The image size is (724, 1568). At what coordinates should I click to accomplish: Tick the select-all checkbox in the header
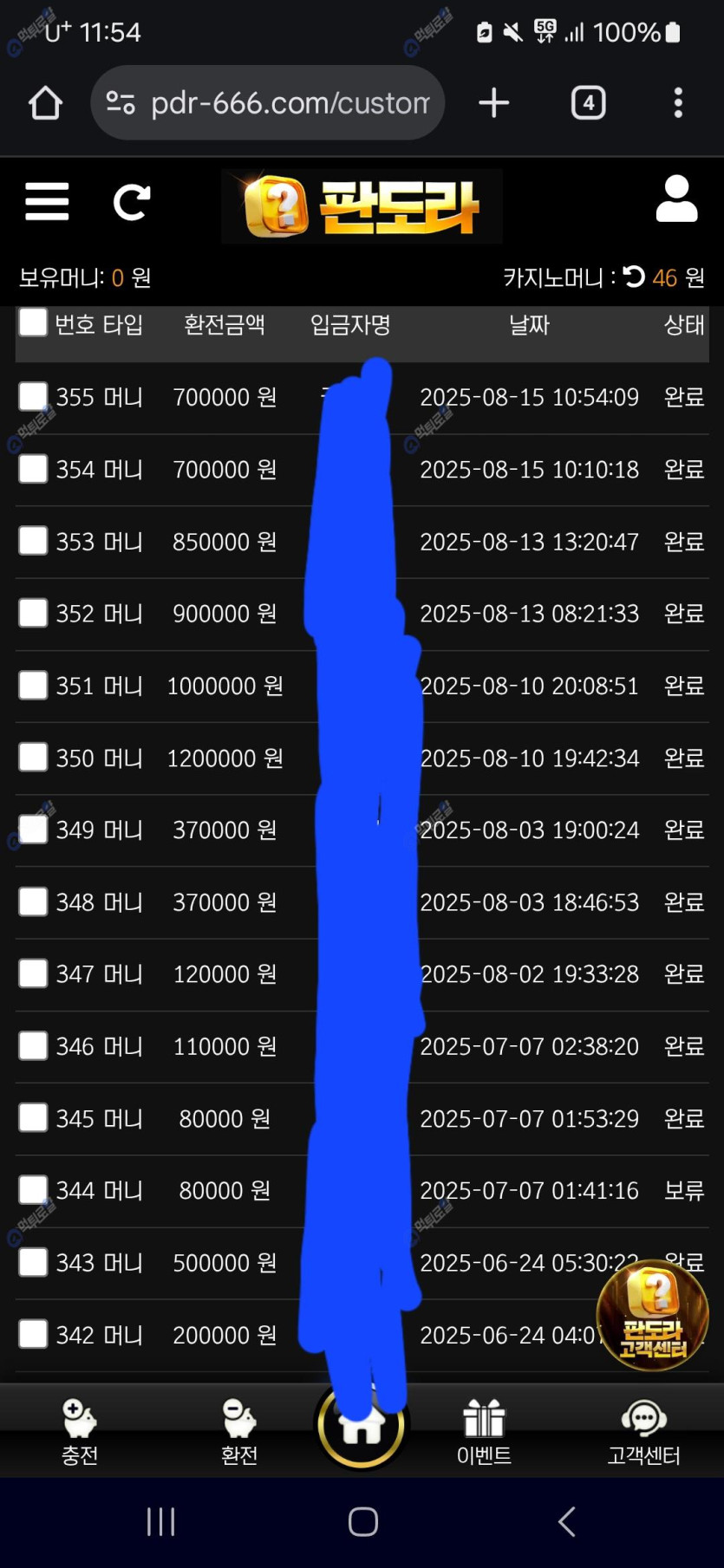pyautogui.click(x=33, y=322)
